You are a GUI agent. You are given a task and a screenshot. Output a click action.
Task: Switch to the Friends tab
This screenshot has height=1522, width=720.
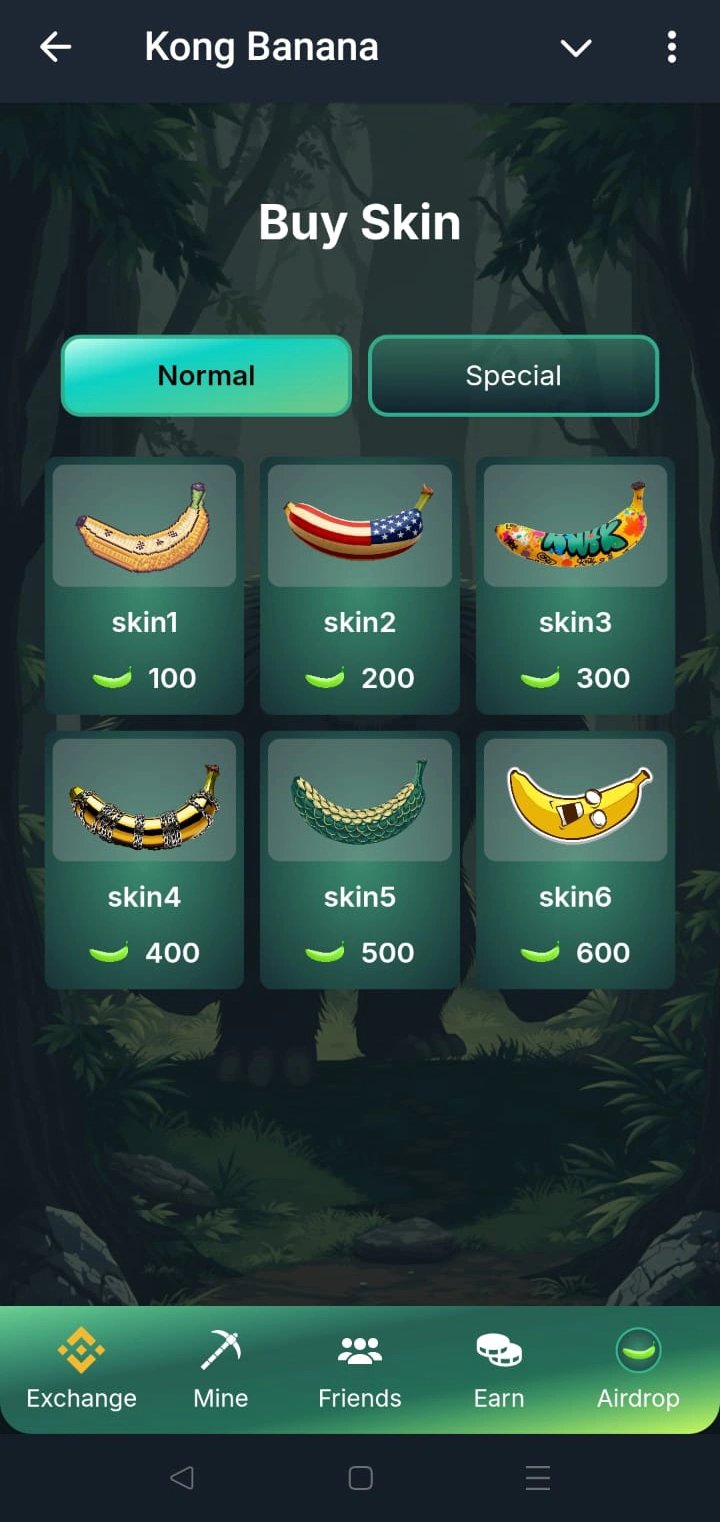pyautogui.click(x=360, y=1370)
